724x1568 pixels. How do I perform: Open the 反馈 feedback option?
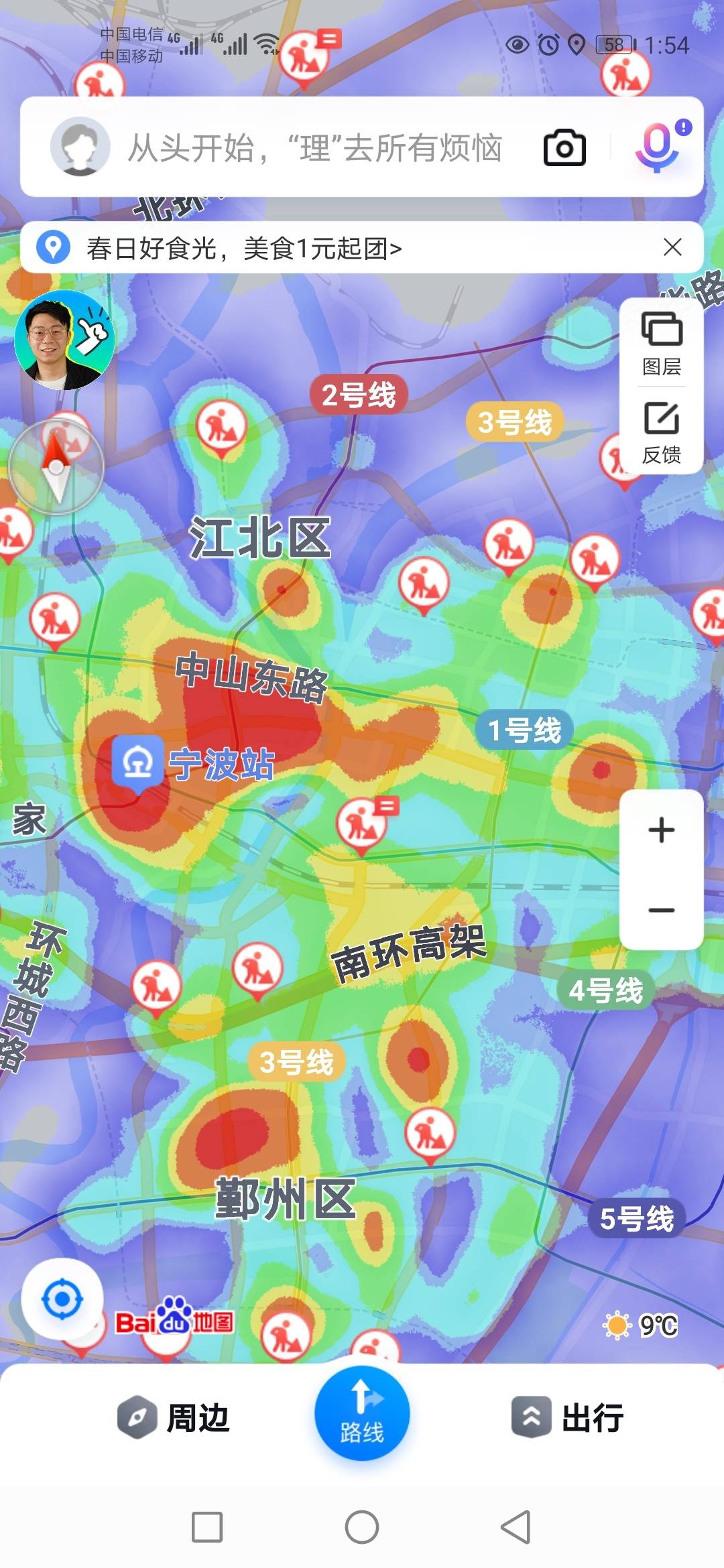[x=662, y=433]
